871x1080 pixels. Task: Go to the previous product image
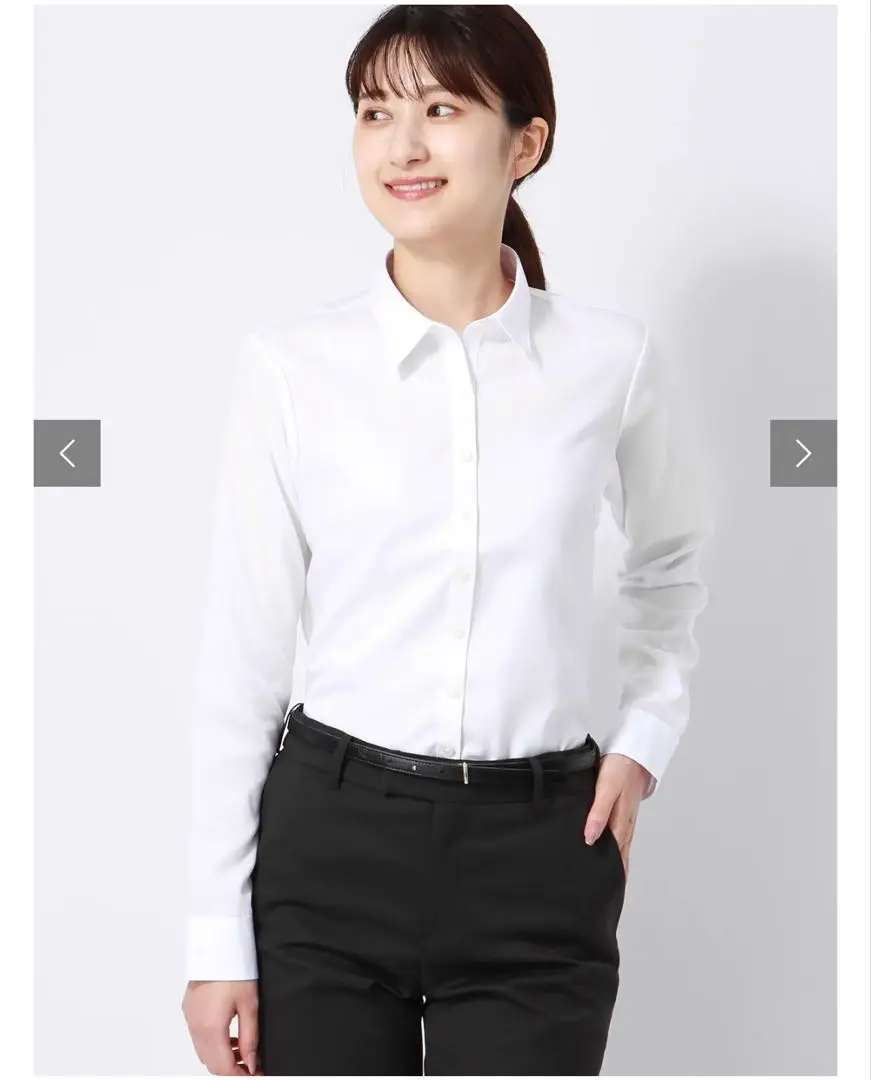(67, 453)
